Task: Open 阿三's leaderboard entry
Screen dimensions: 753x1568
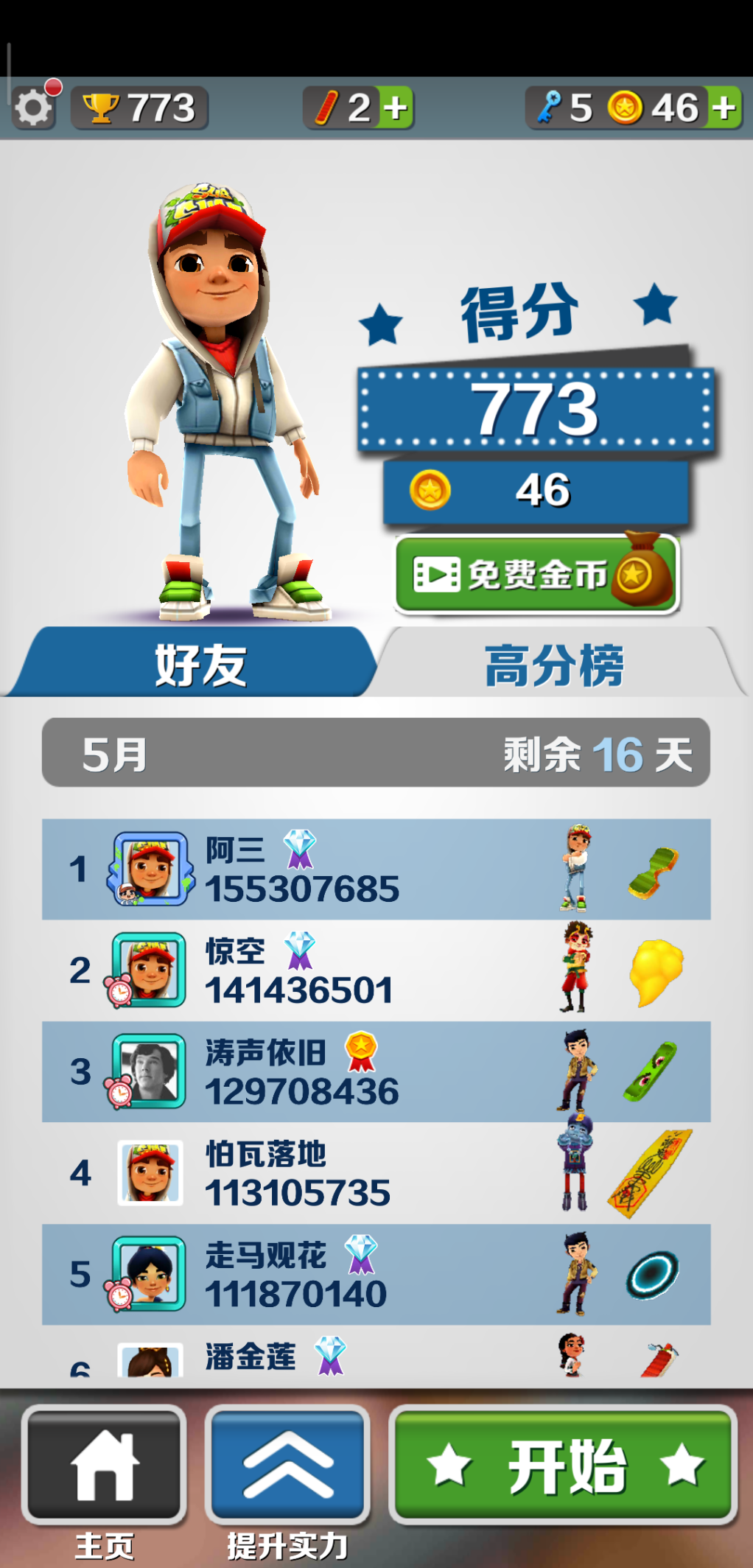Action: [x=376, y=869]
